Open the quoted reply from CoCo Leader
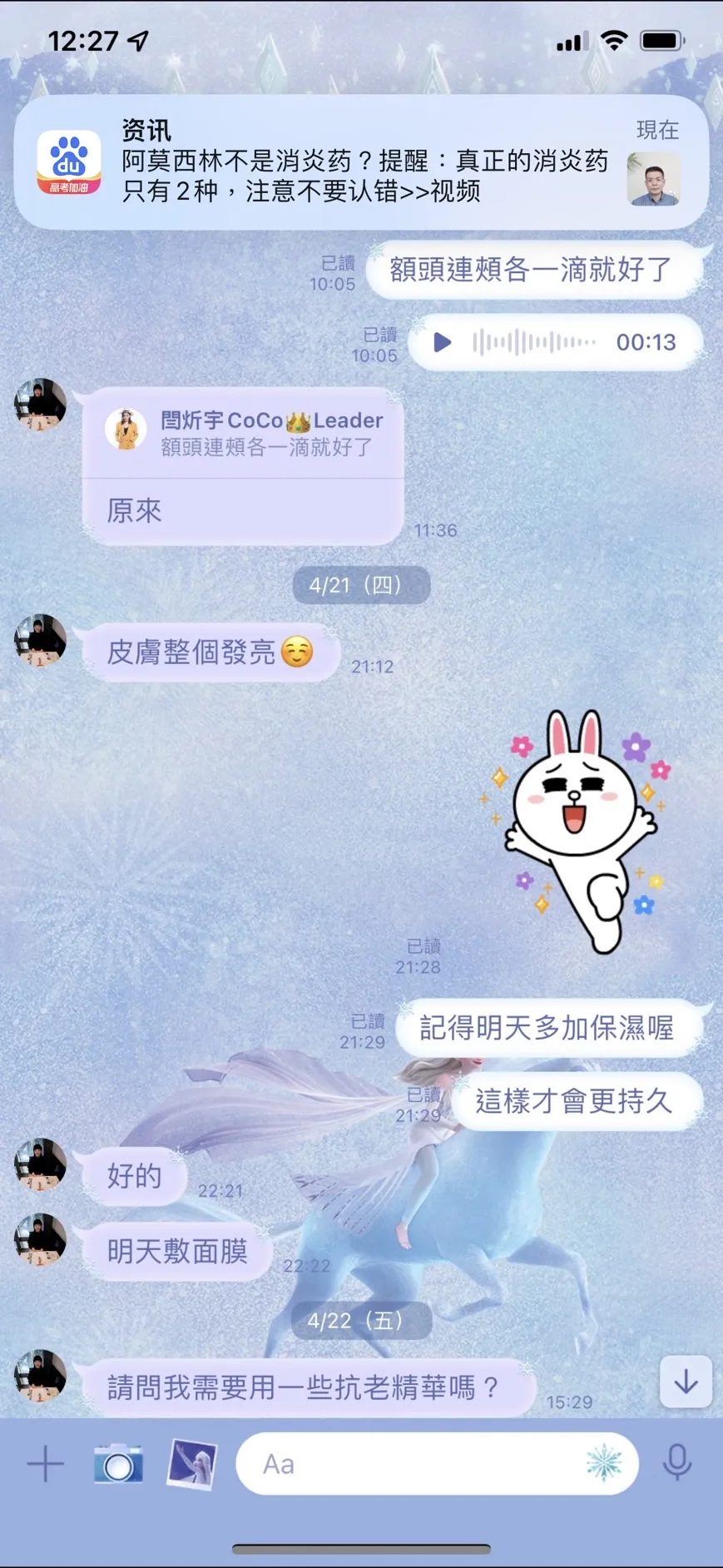Screen dimensions: 723x1568 click(x=243, y=434)
